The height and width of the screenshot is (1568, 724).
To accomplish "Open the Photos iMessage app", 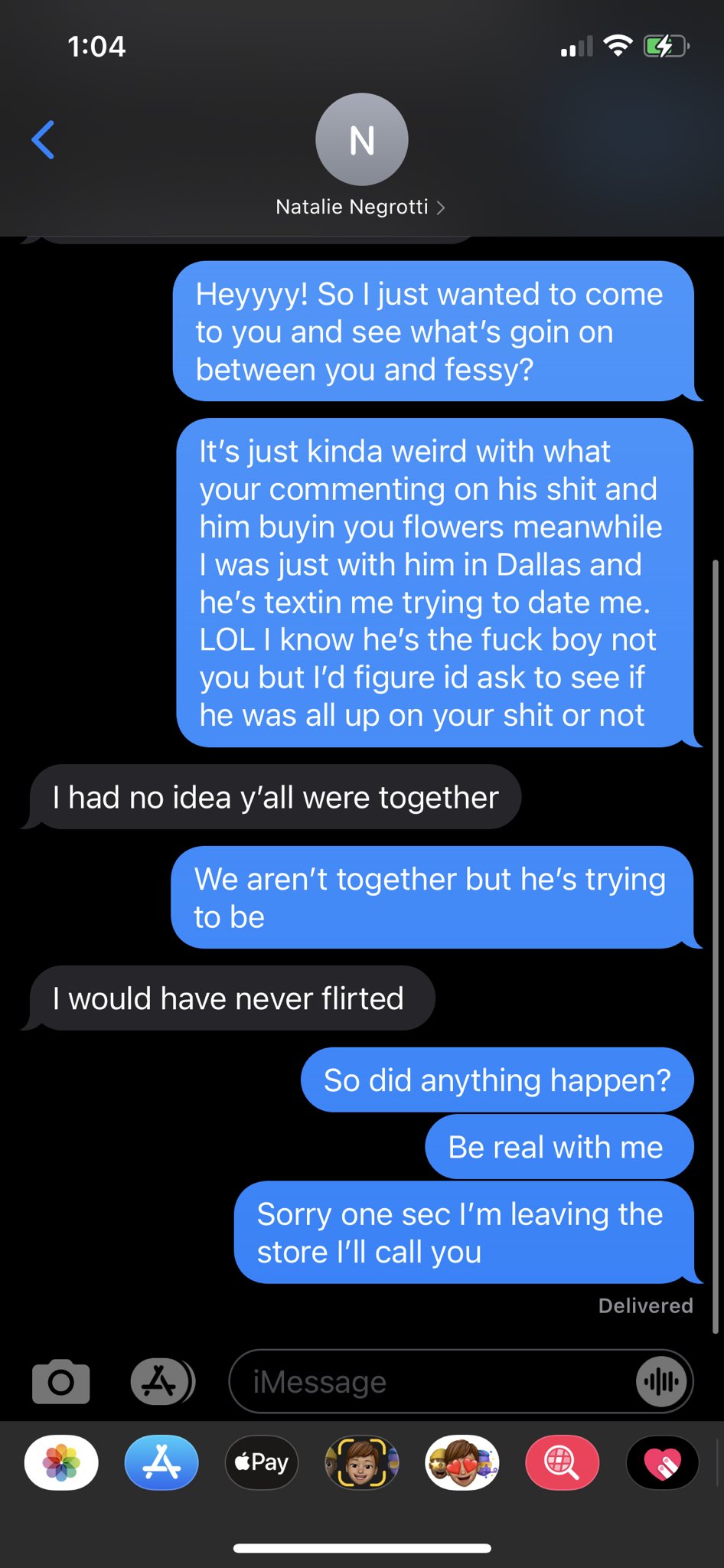I will pos(61,1462).
